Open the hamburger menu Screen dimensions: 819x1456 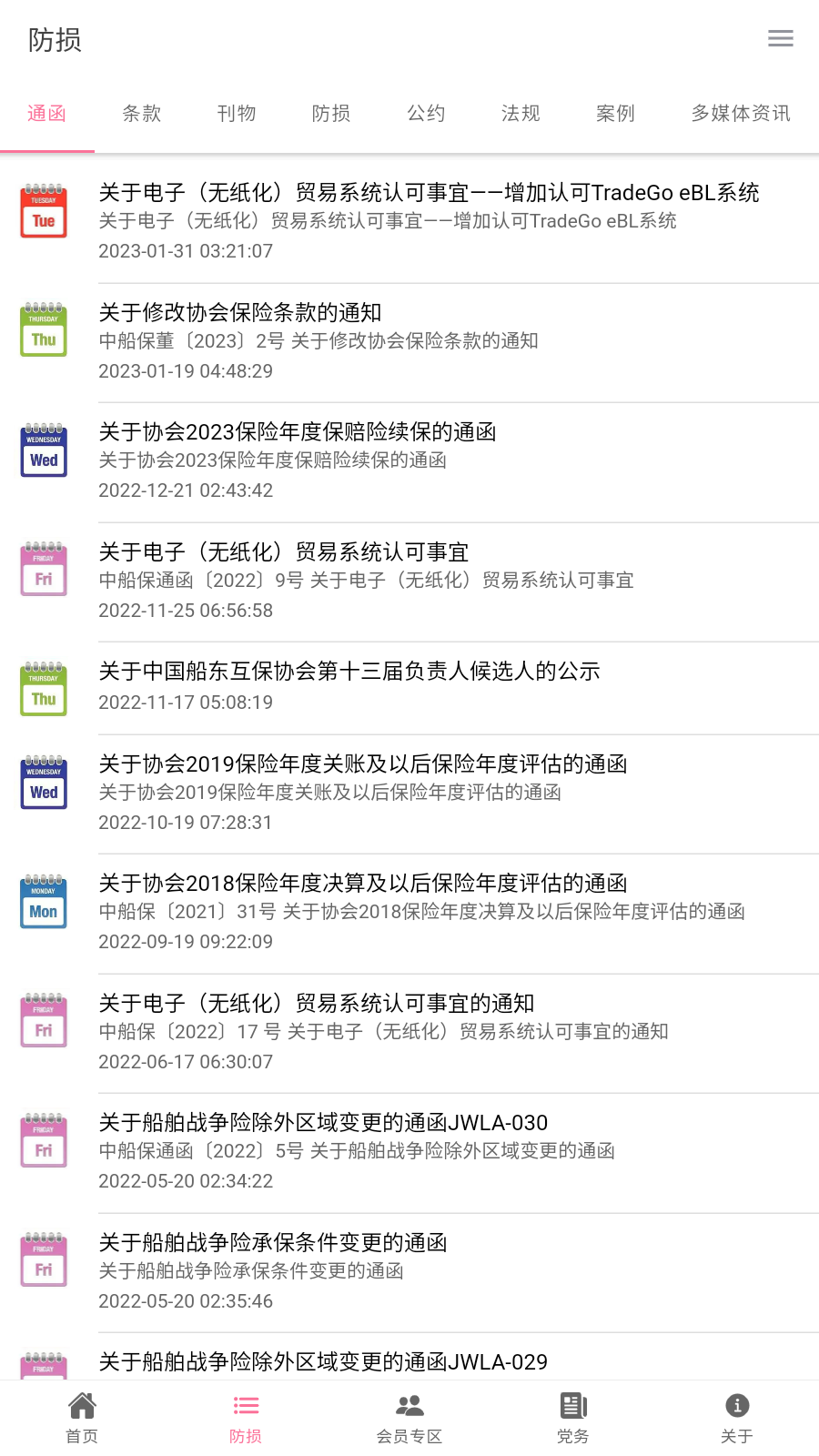pos(780,38)
